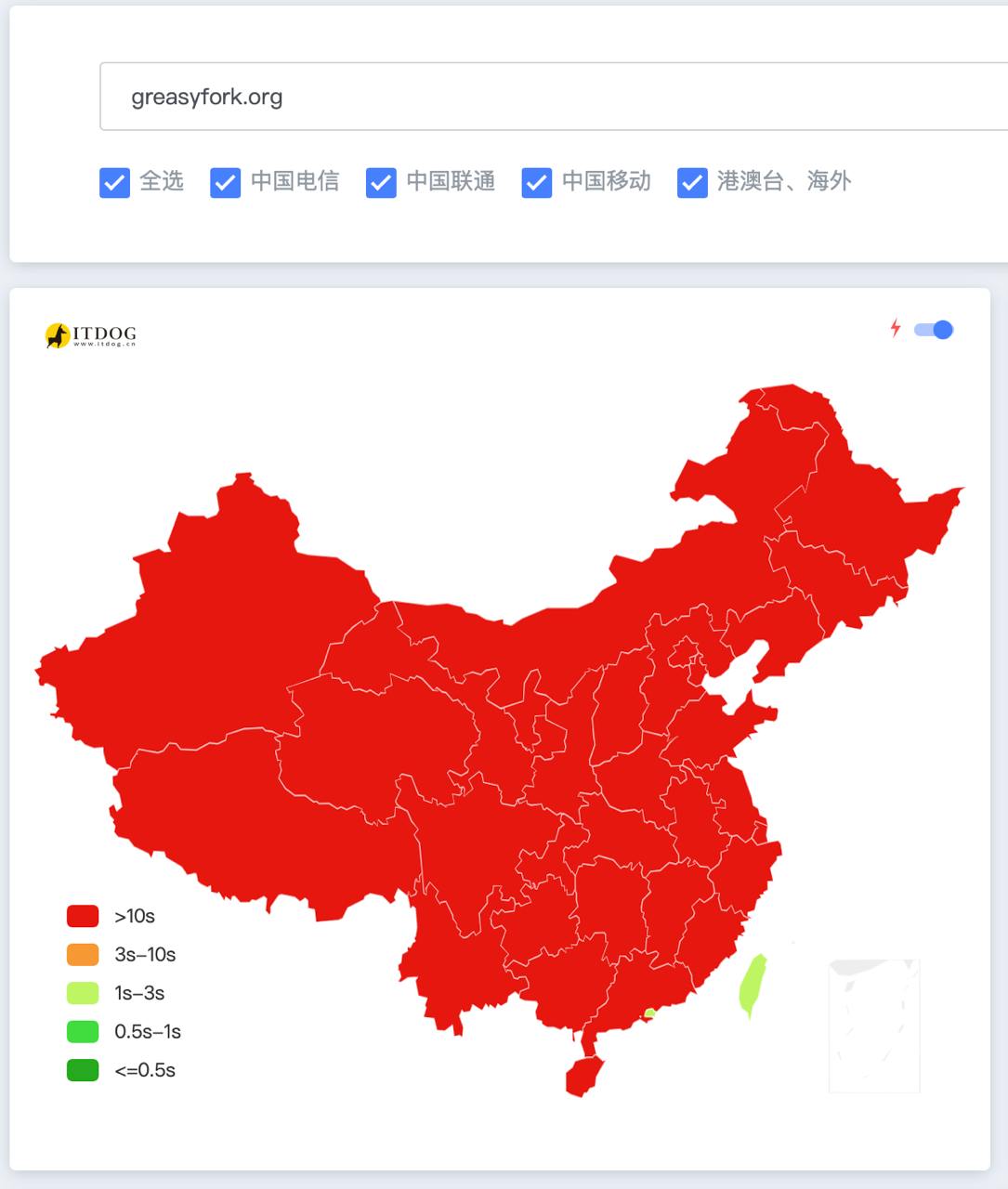Uncheck the 中国移动 checkbox

(537, 182)
